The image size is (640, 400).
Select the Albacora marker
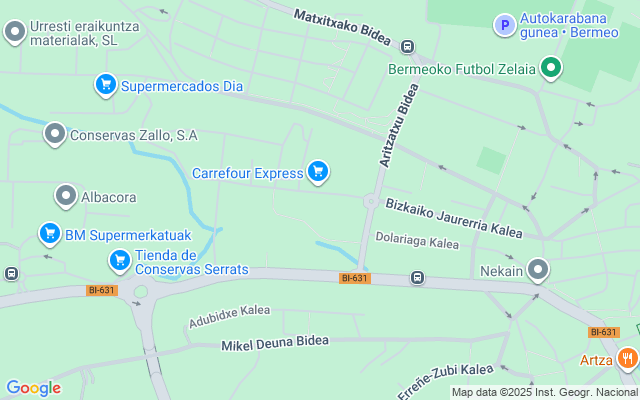click(x=66, y=196)
